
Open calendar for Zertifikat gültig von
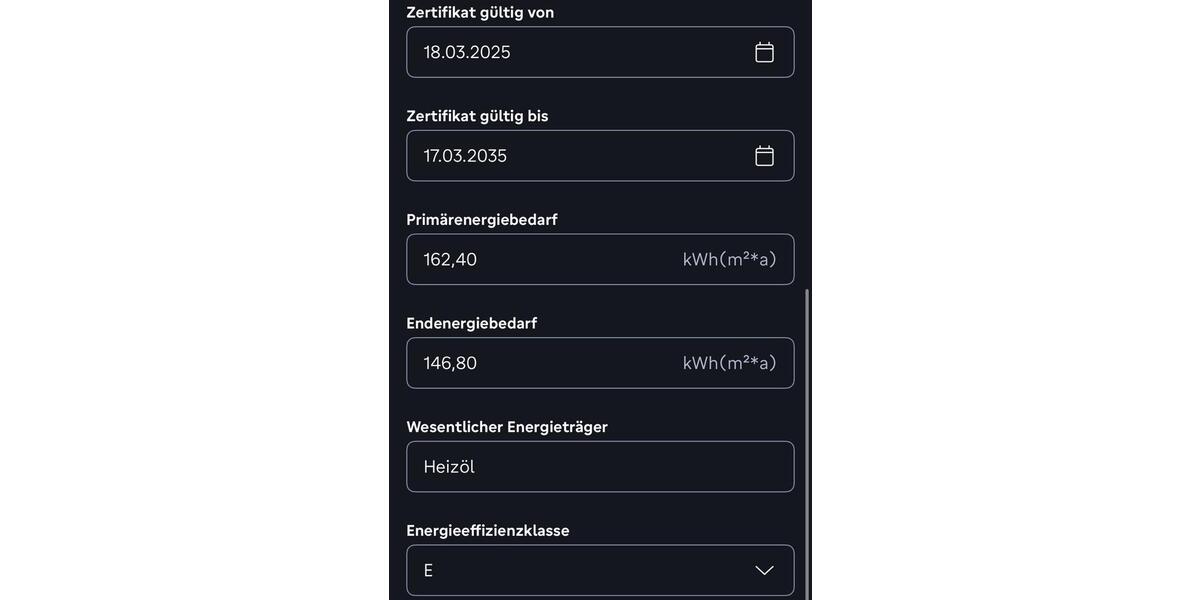(764, 52)
